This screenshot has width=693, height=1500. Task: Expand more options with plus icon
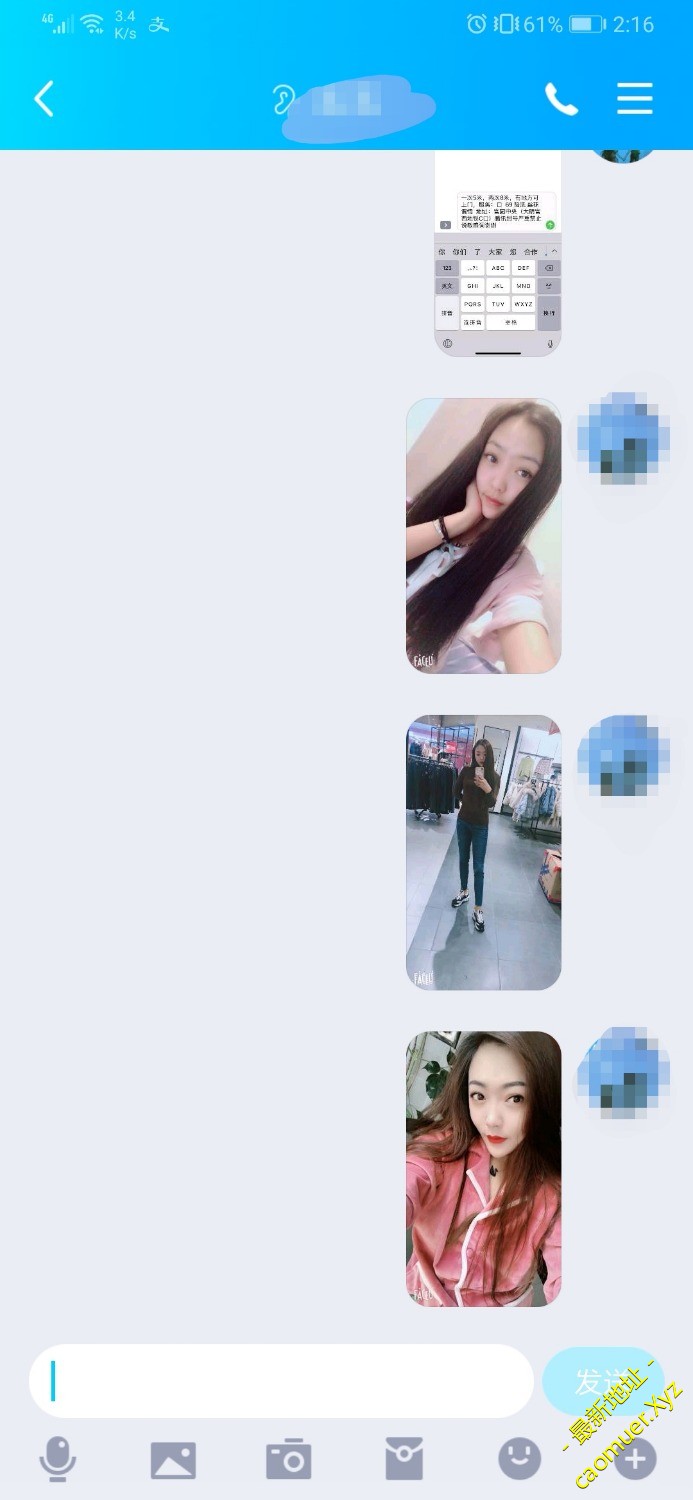[x=635, y=1460]
